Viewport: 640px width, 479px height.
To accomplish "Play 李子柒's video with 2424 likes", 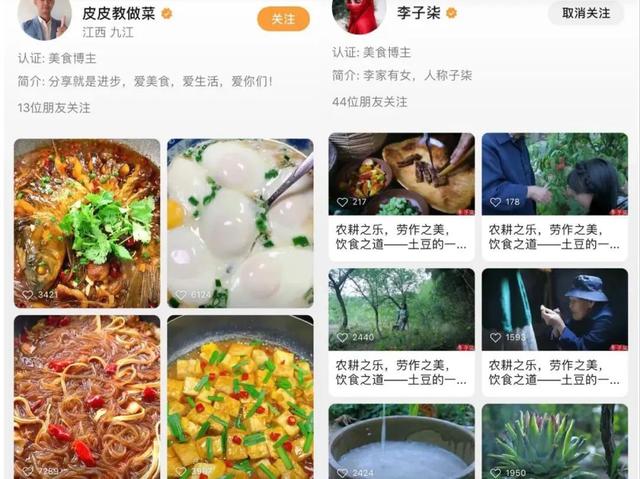I will 402,441.
